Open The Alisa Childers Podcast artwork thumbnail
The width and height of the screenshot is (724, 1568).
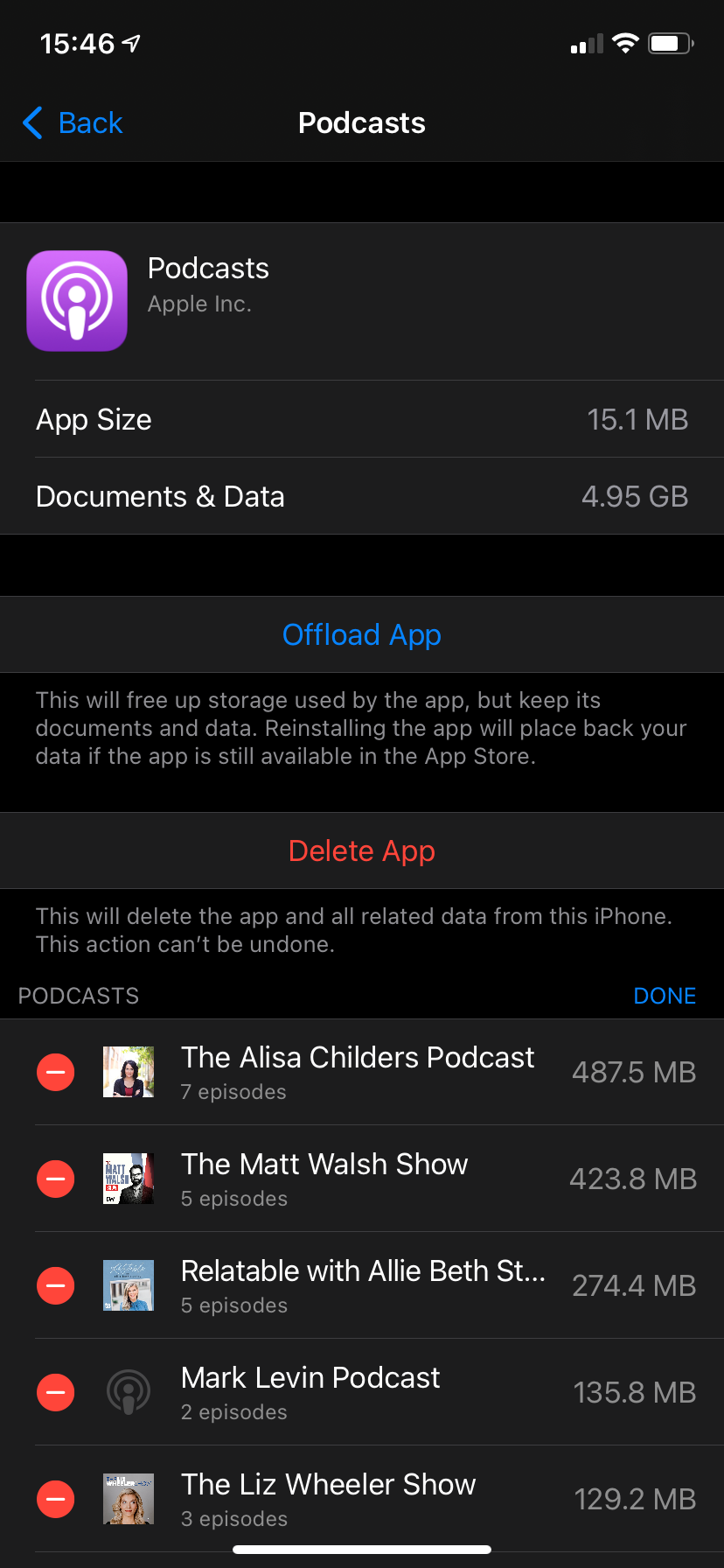tap(128, 1071)
